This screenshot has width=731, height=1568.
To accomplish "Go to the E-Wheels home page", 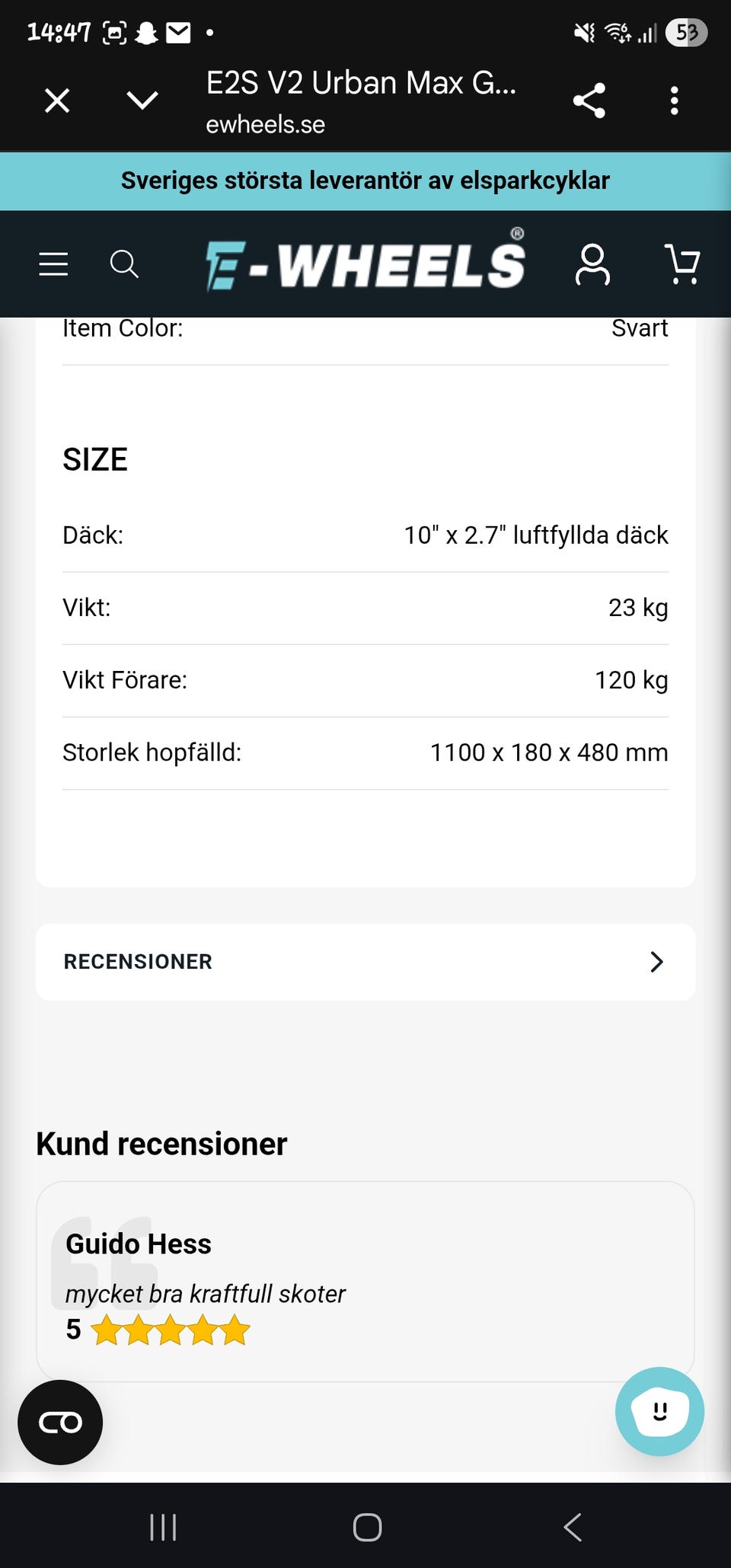I will point(365,261).
